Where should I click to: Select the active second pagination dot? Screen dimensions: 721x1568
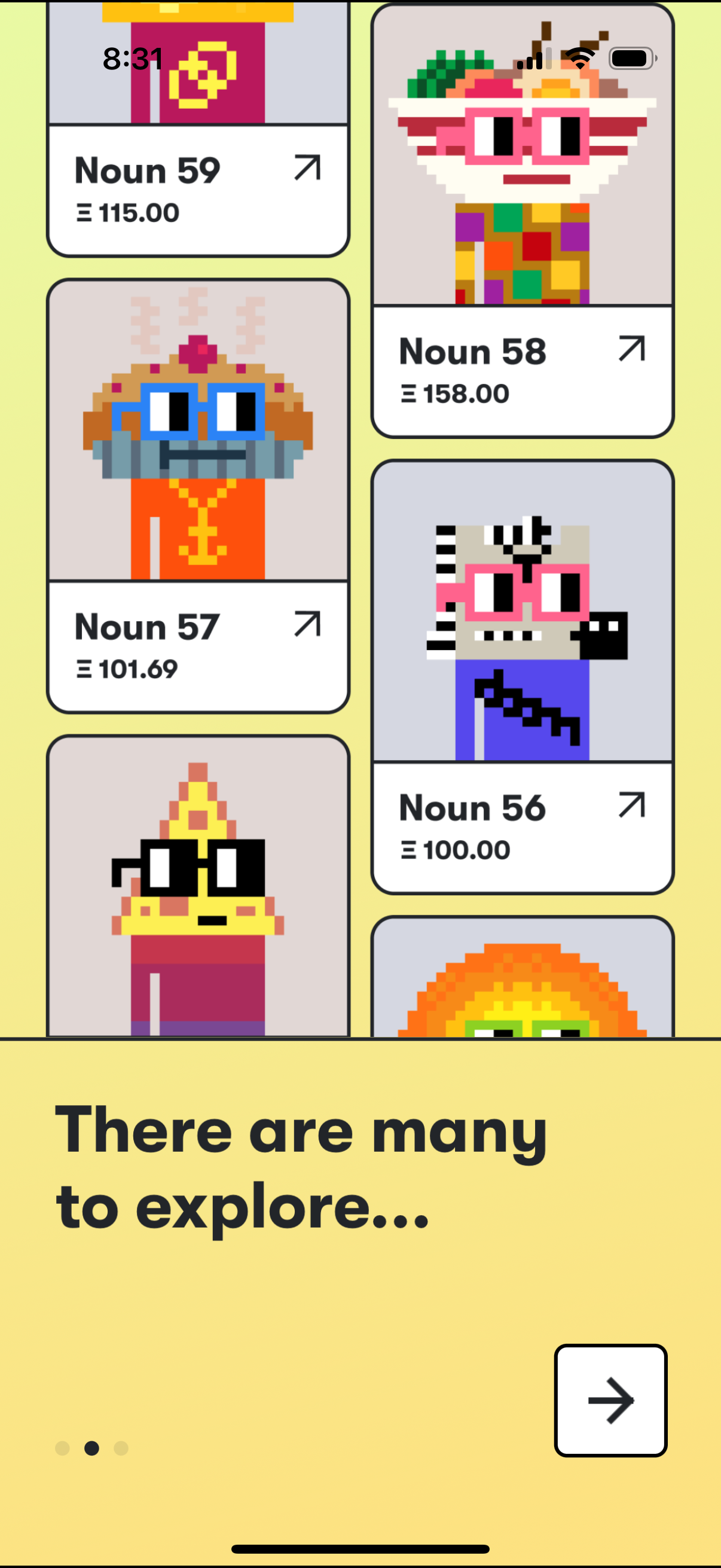click(91, 1448)
